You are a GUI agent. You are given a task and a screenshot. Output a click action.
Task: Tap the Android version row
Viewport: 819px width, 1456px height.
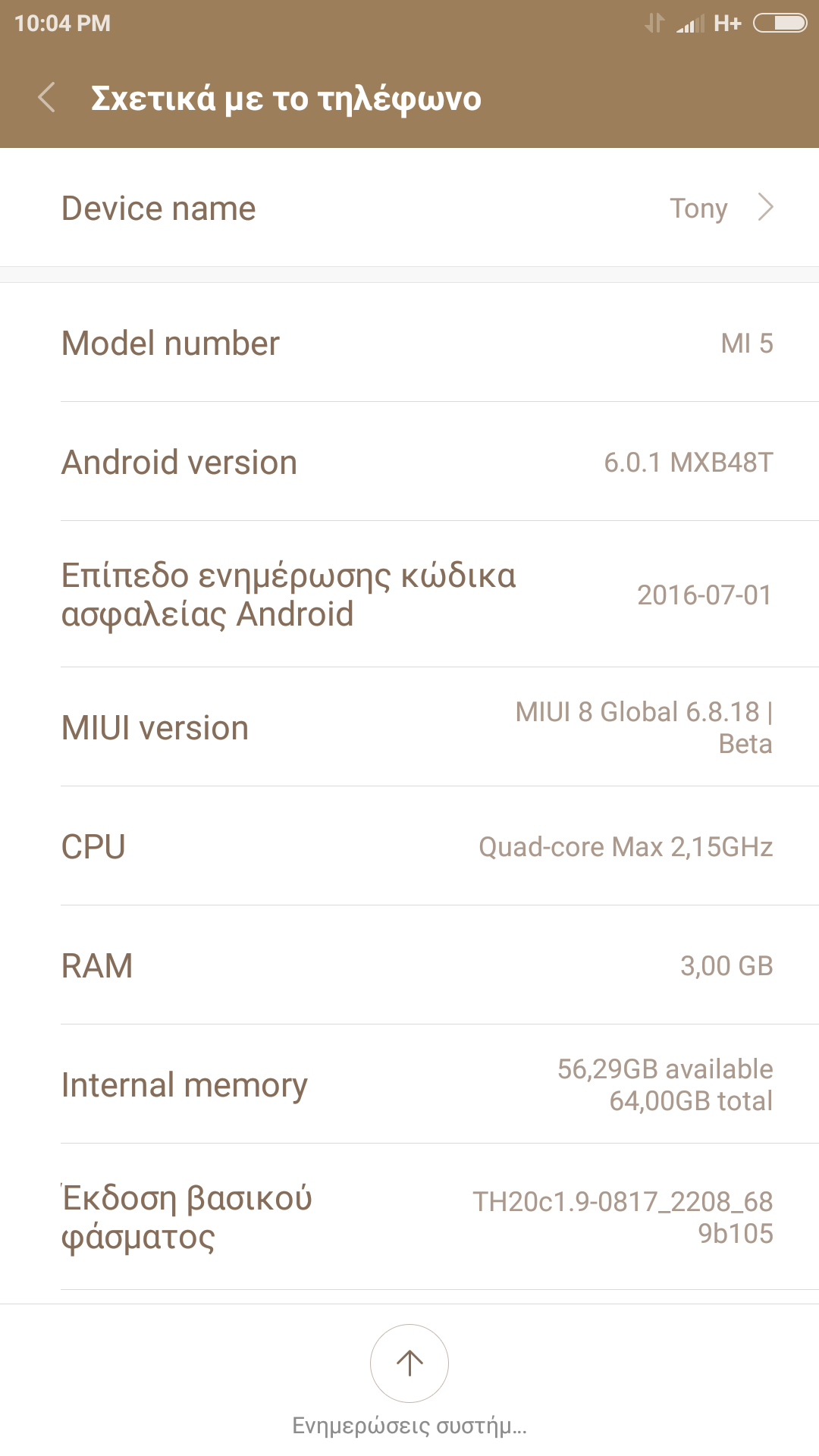point(409,462)
